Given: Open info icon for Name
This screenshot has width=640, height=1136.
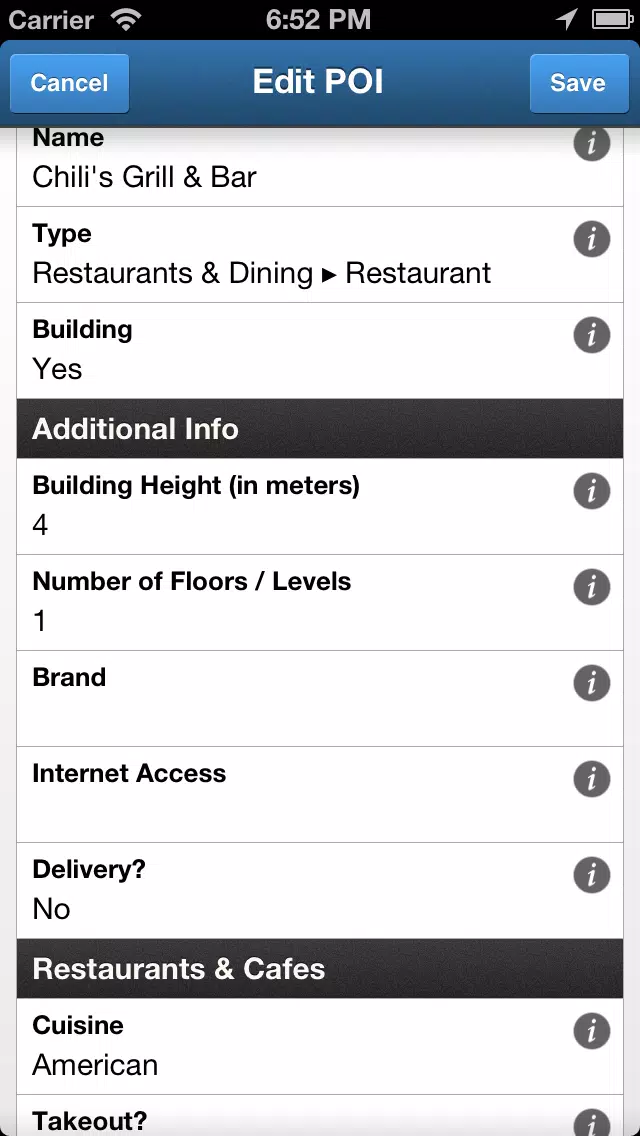Looking at the screenshot, I should click(591, 143).
